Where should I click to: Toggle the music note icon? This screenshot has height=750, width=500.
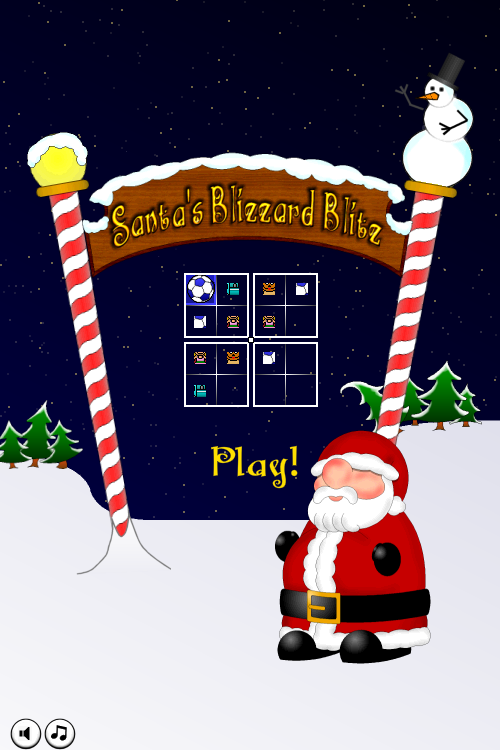click(x=60, y=733)
